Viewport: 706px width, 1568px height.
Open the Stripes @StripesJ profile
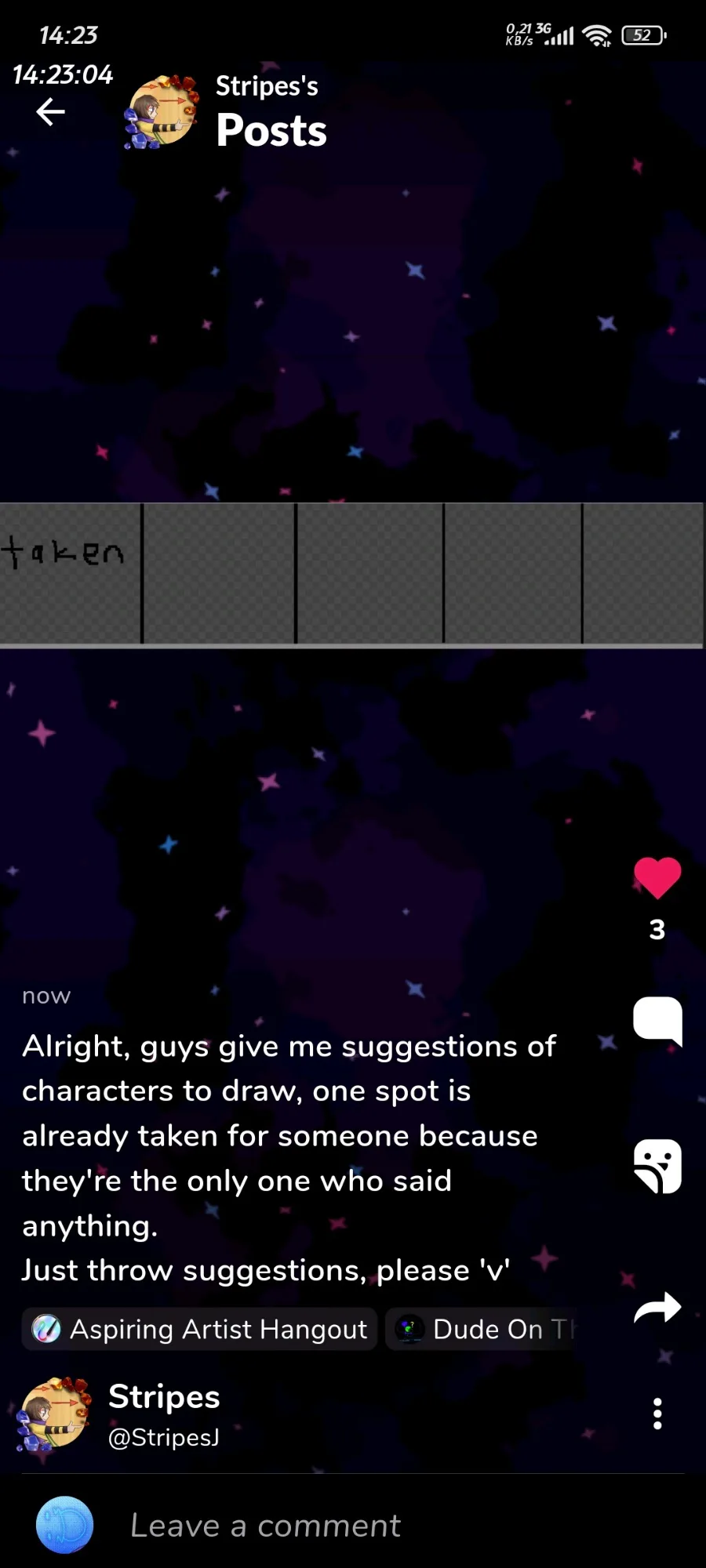[119, 1414]
